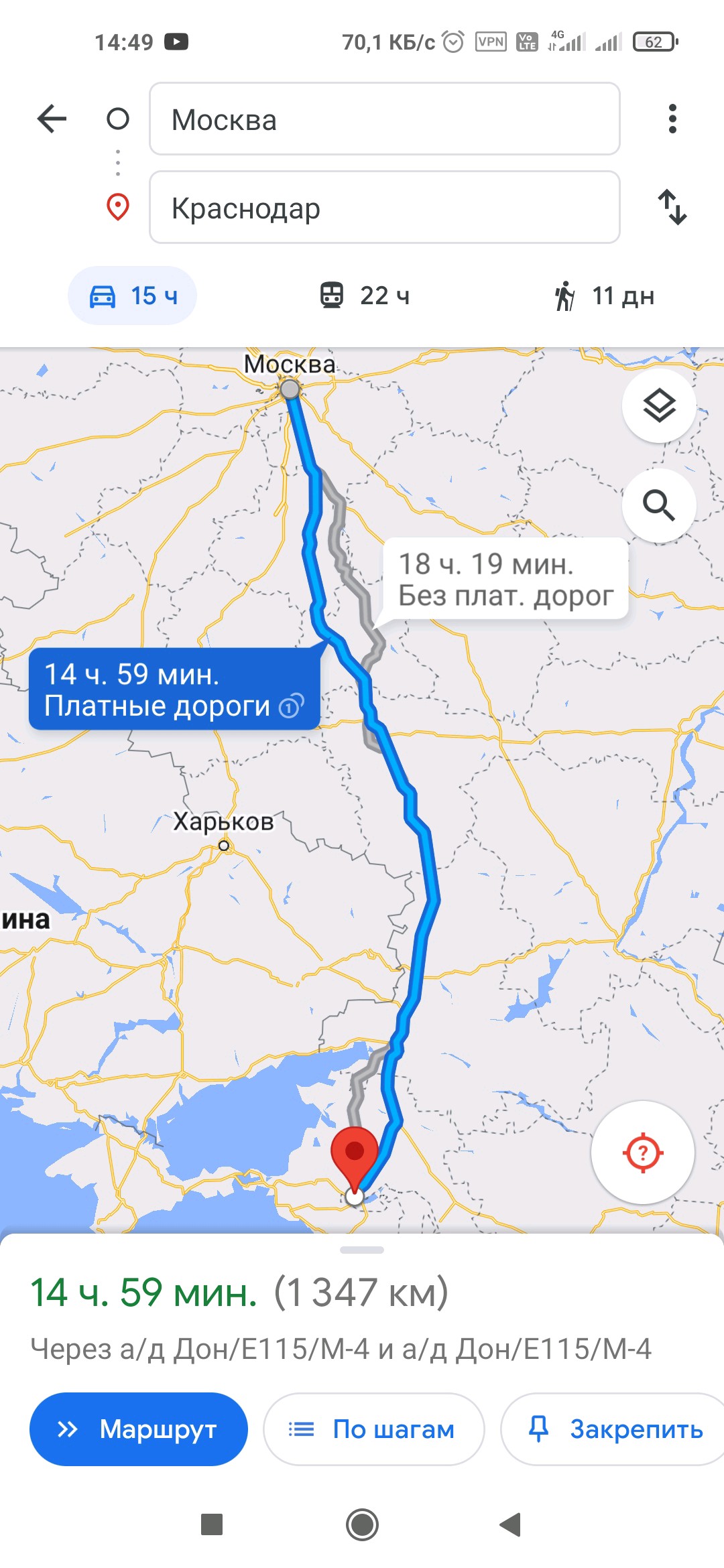This screenshot has width=724, height=1568.
Task: Start navigation with Маршрут button
Action: (x=139, y=1429)
